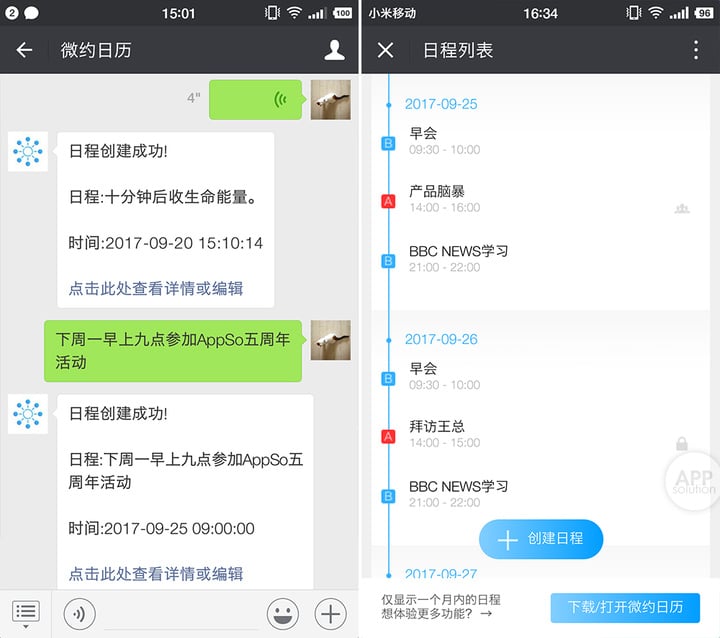720x638 pixels.
Task: Play the 4-second voice message
Action: [255, 99]
